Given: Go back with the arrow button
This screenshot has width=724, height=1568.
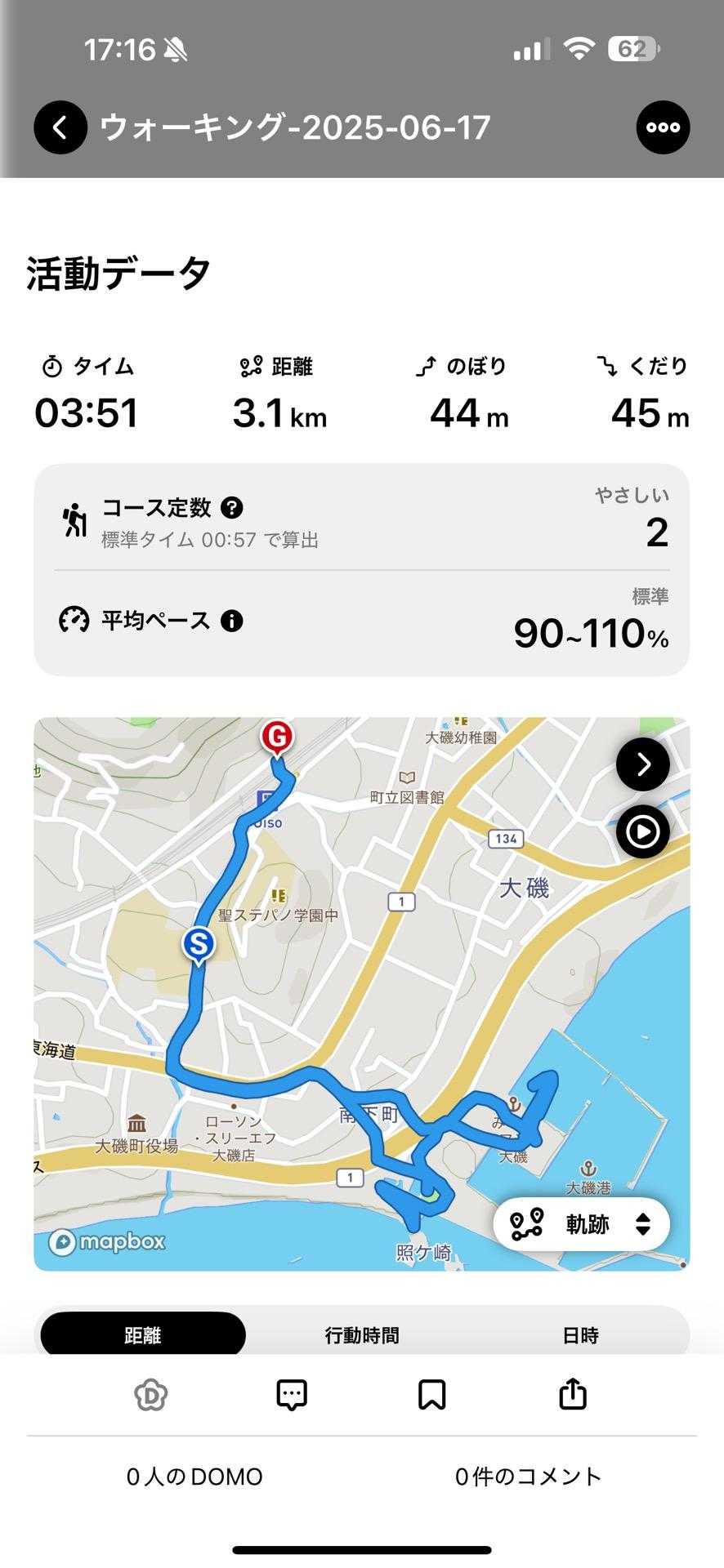Looking at the screenshot, I should click(60, 127).
